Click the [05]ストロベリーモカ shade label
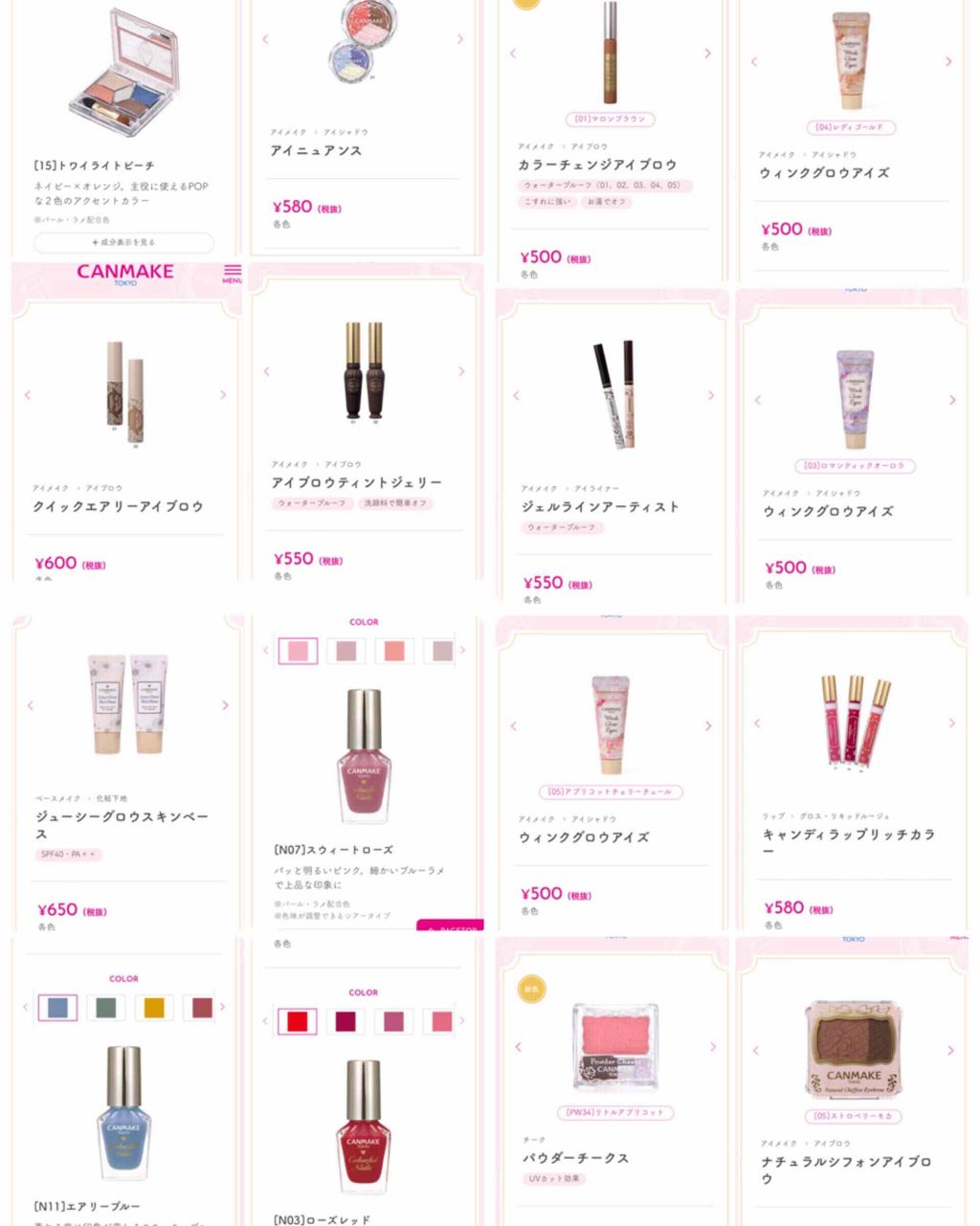Image resolution: width=980 pixels, height=1226 pixels. click(852, 1116)
